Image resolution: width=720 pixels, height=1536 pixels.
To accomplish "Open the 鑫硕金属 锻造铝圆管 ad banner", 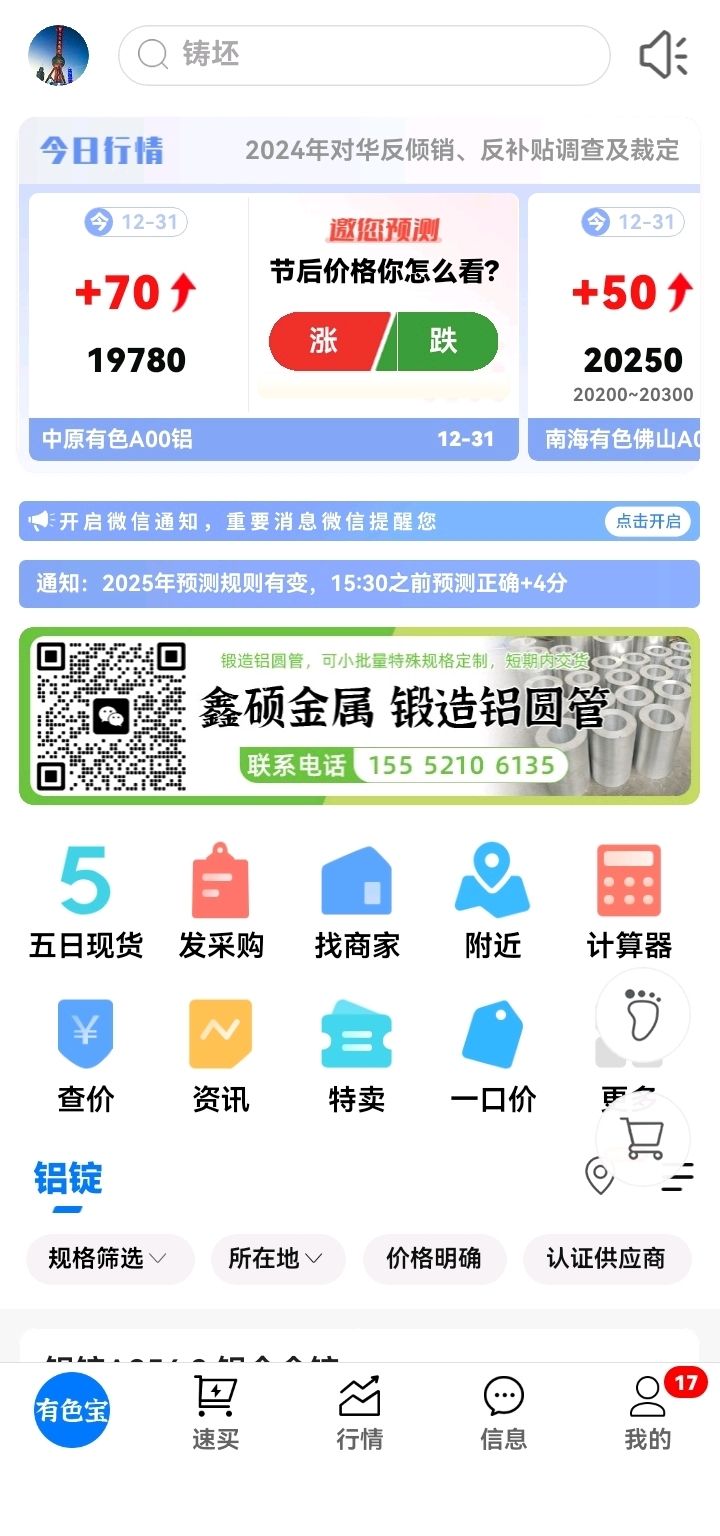I will 359,716.
